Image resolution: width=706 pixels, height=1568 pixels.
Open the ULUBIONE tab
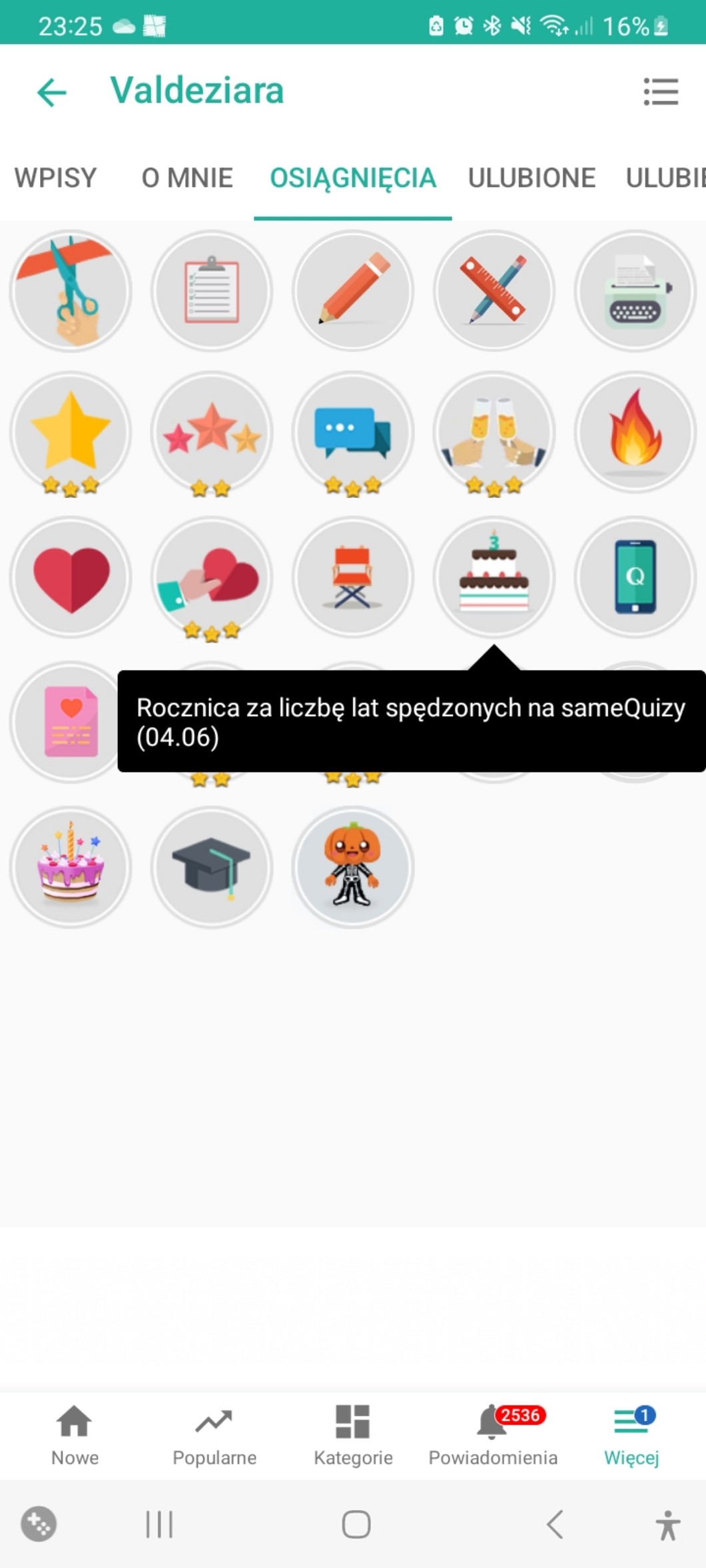(531, 178)
